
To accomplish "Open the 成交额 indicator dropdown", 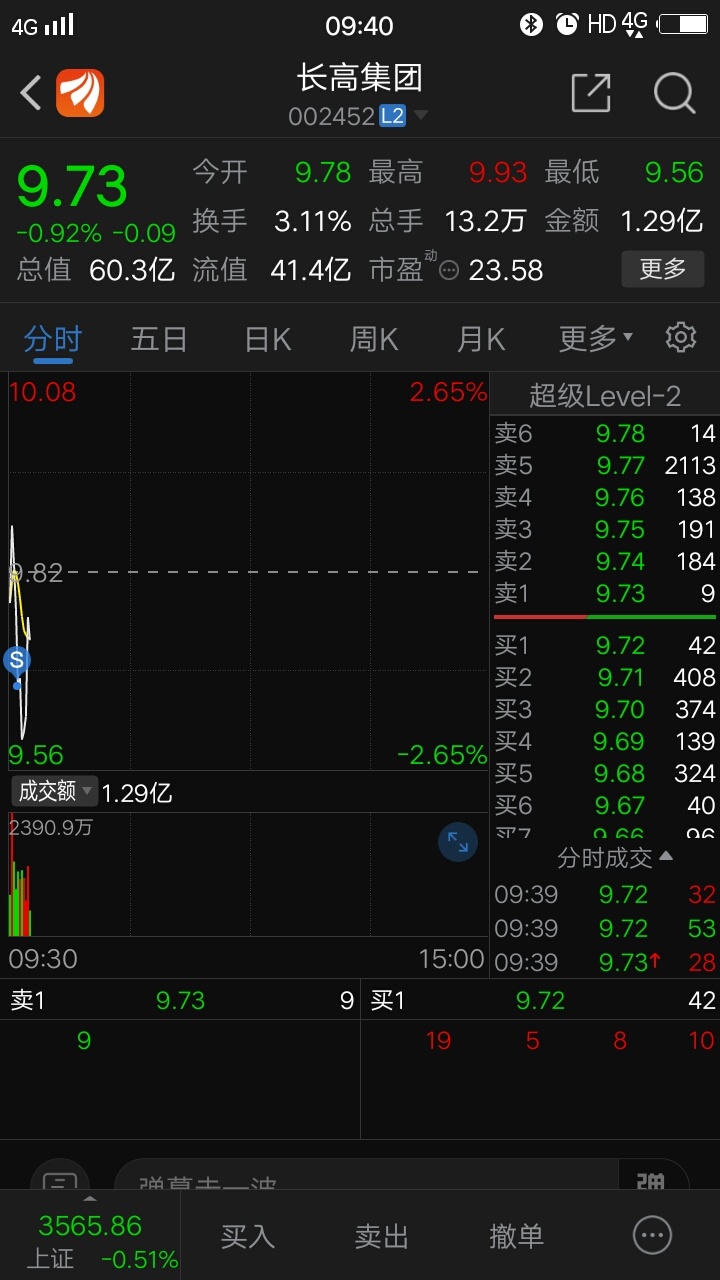I will click(x=55, y=791).
